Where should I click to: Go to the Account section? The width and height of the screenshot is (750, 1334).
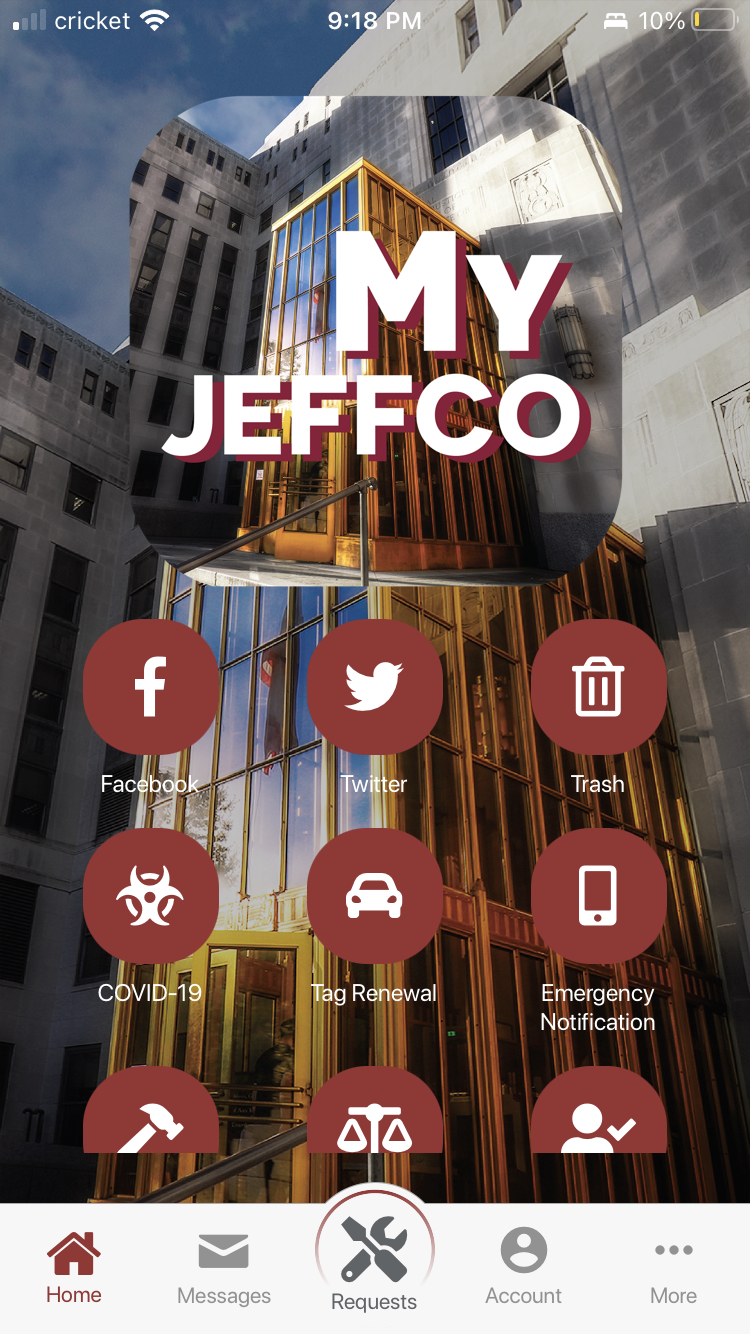click(x=523, y=1262)
